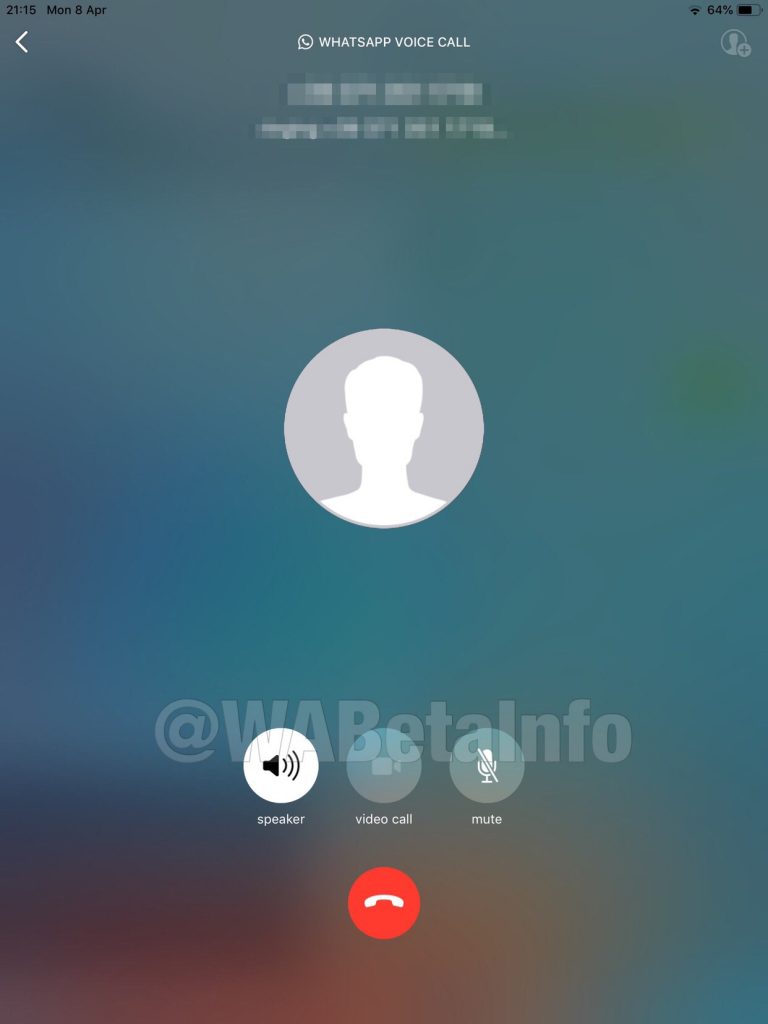Turn off the speaker

pyautogui.click(x=281, y=767)
